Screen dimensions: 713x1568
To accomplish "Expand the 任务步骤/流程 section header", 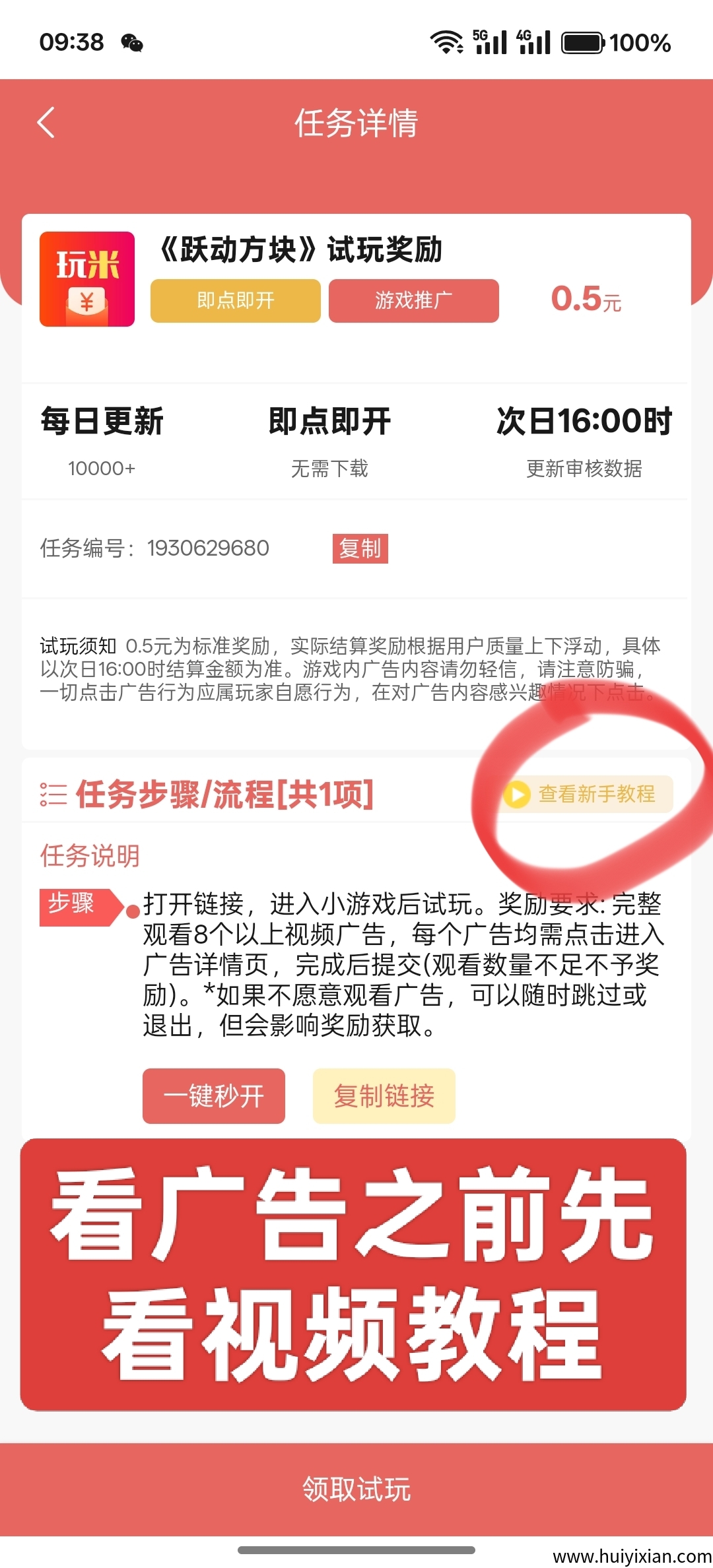I will point(224,795).
